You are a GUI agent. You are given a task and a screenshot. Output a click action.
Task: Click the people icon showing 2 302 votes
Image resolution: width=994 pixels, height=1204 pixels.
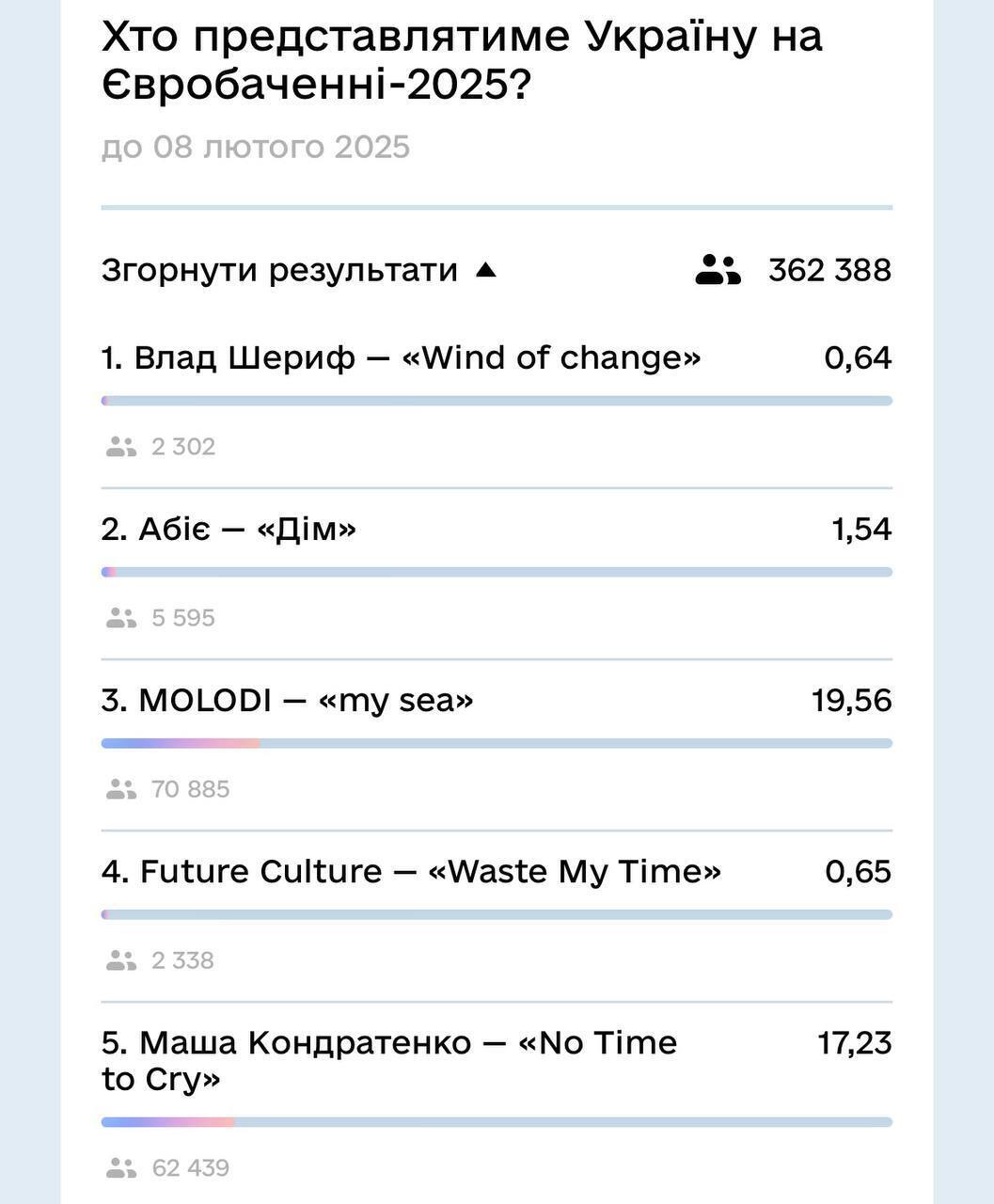tap(121, 445)
